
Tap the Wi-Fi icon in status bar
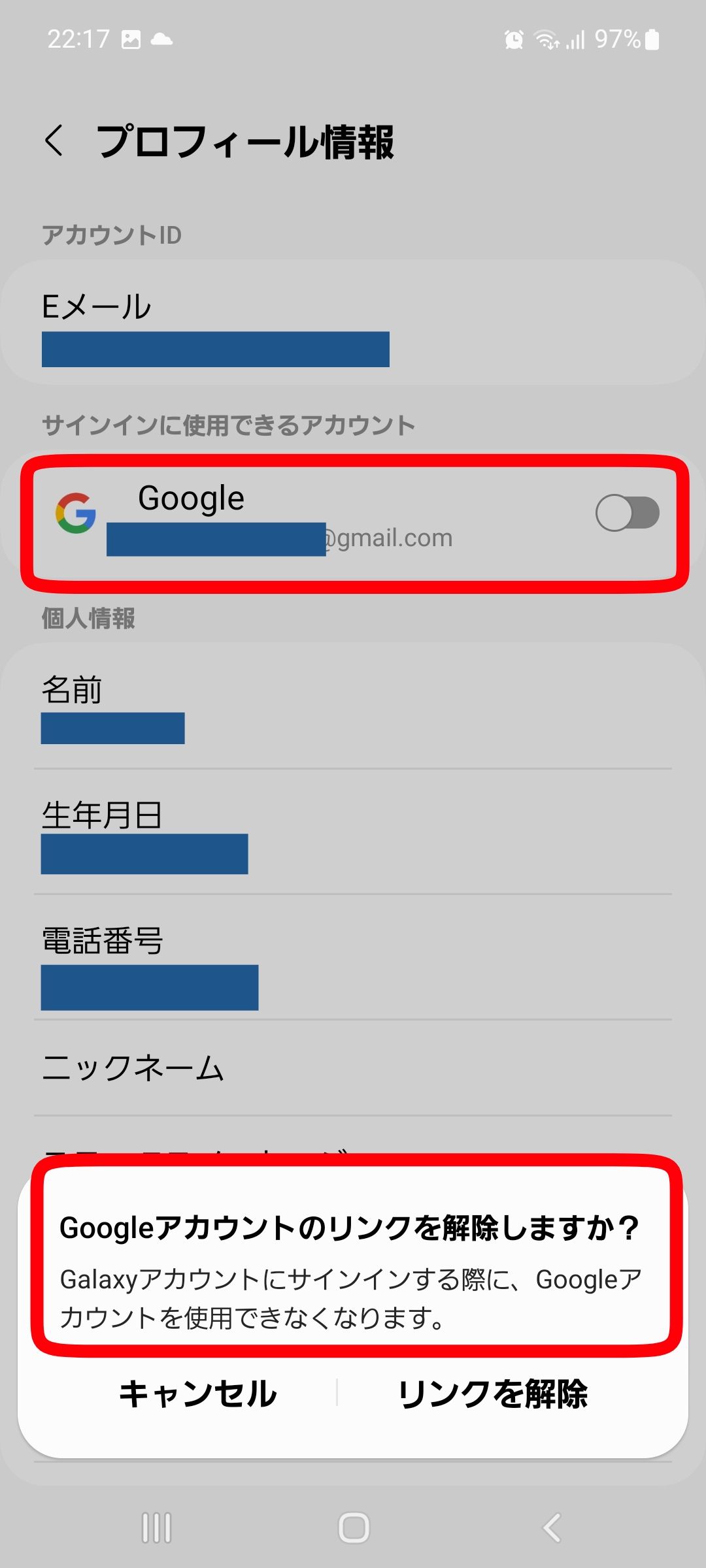(546, 41)
